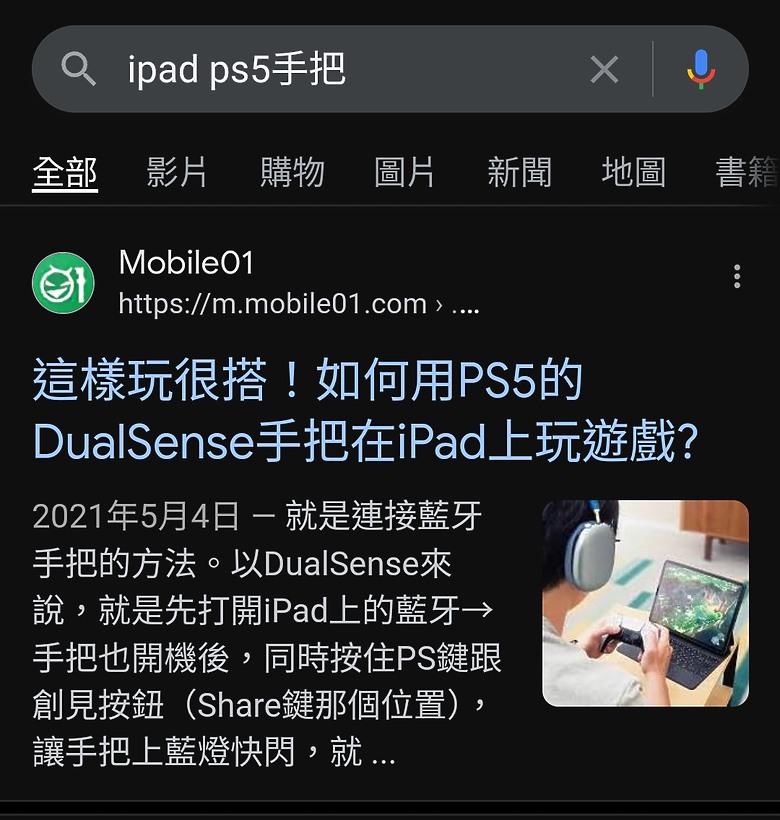Open the Mobile01 result's three-dot menu
The height and width of the screenshot is (820, 780).
(737, 277)
